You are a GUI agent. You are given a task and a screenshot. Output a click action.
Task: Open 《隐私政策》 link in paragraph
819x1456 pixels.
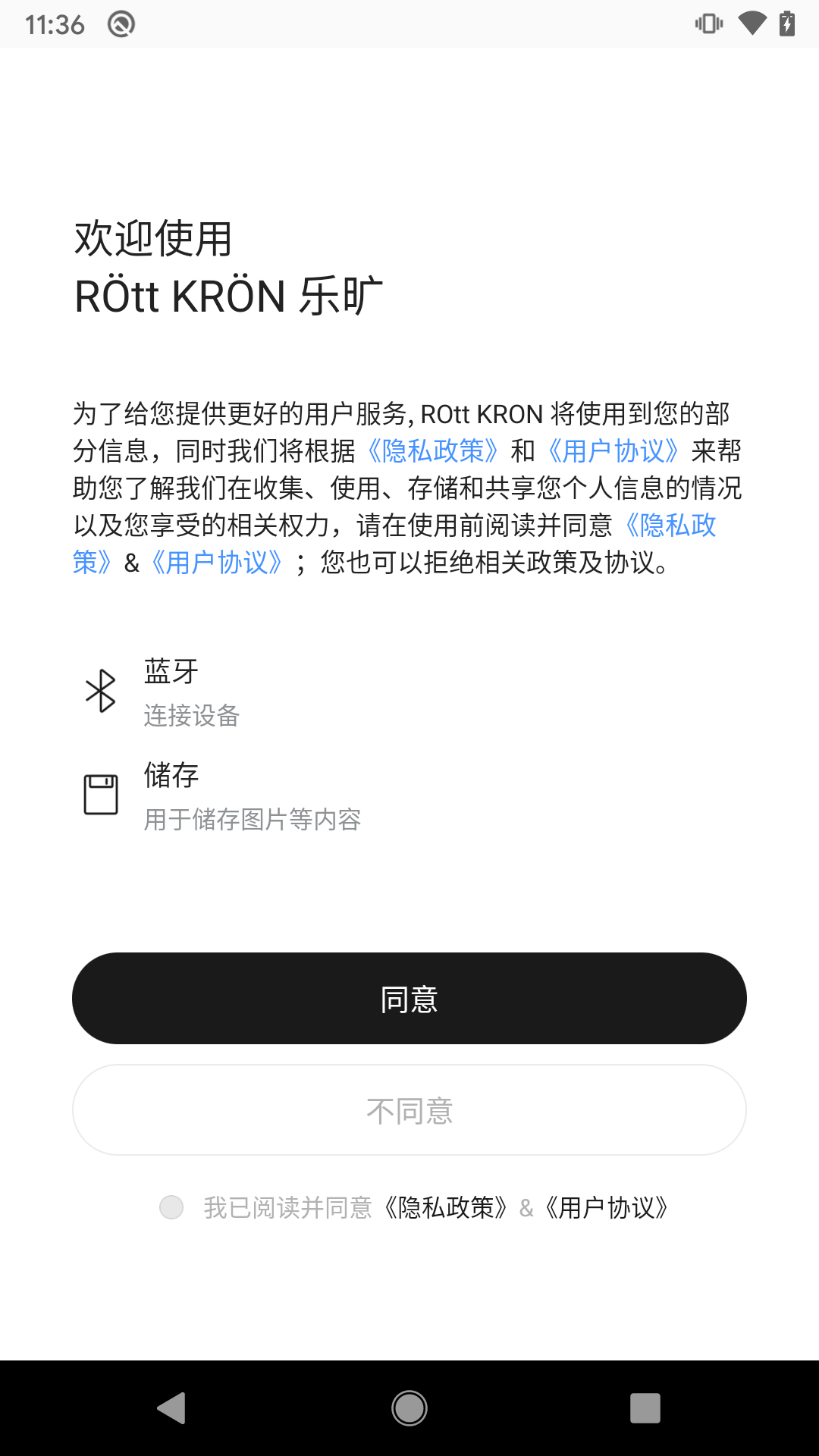(x=432, y=449)
